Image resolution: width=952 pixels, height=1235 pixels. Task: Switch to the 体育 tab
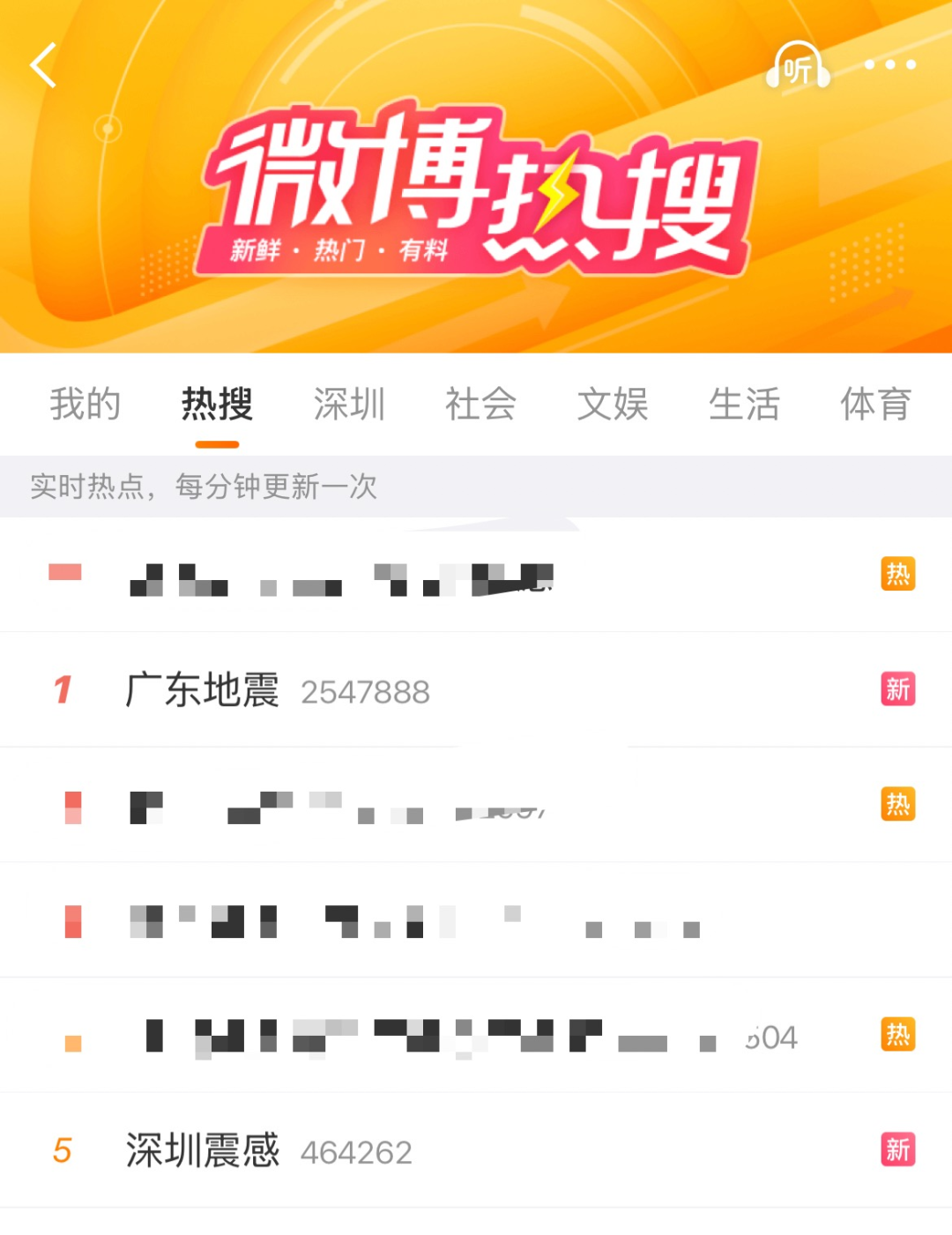[875, 405]
